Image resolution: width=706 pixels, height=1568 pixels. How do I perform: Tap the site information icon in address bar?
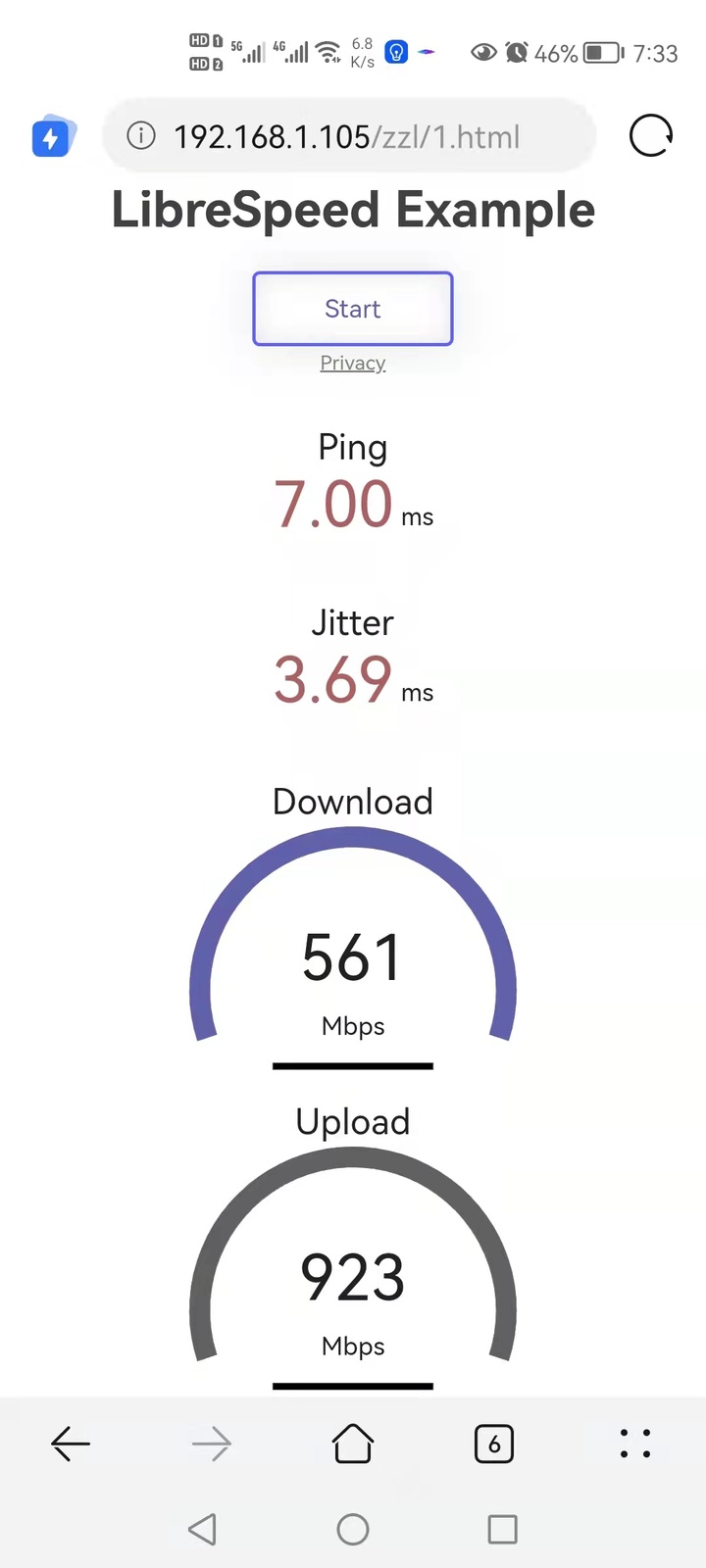point(140,136)
